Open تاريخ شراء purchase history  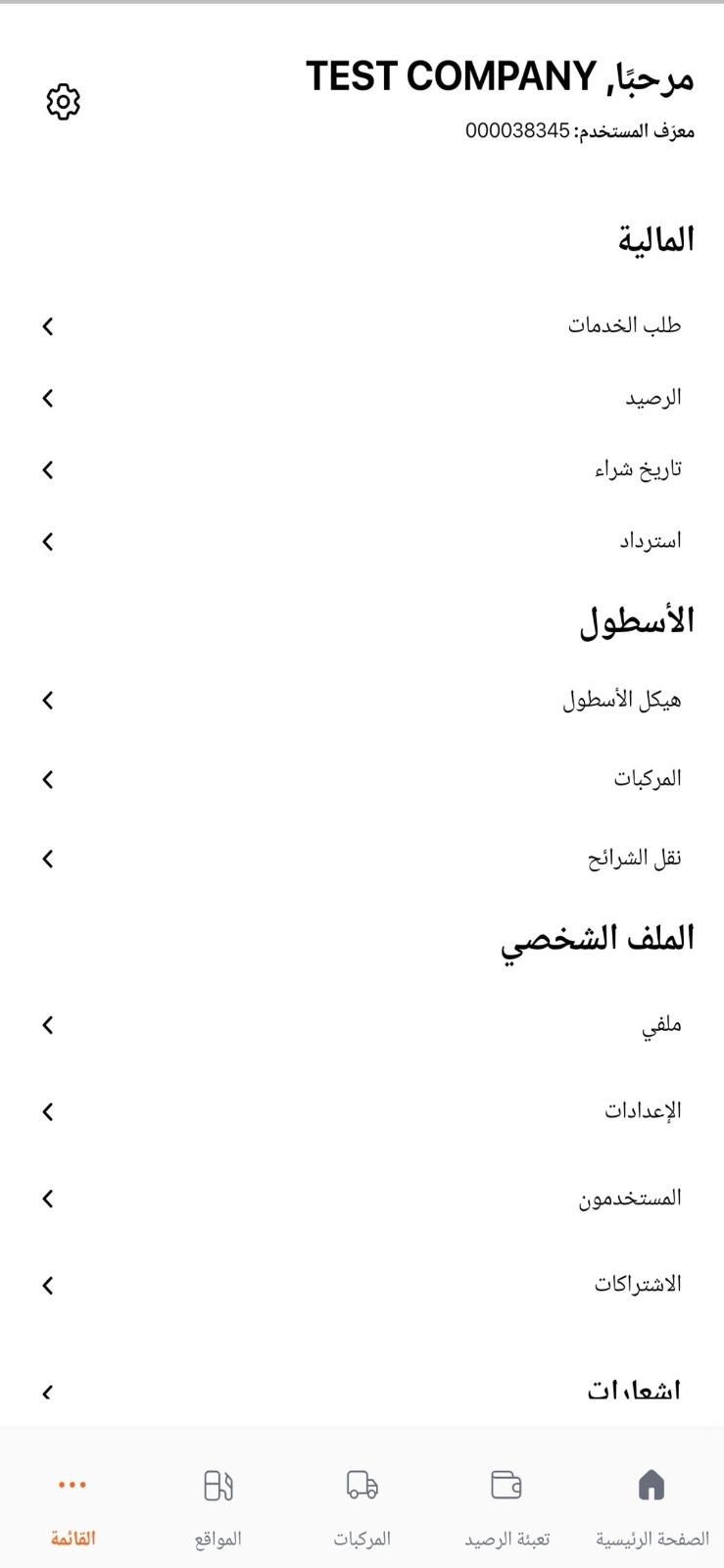click(362, 469)
